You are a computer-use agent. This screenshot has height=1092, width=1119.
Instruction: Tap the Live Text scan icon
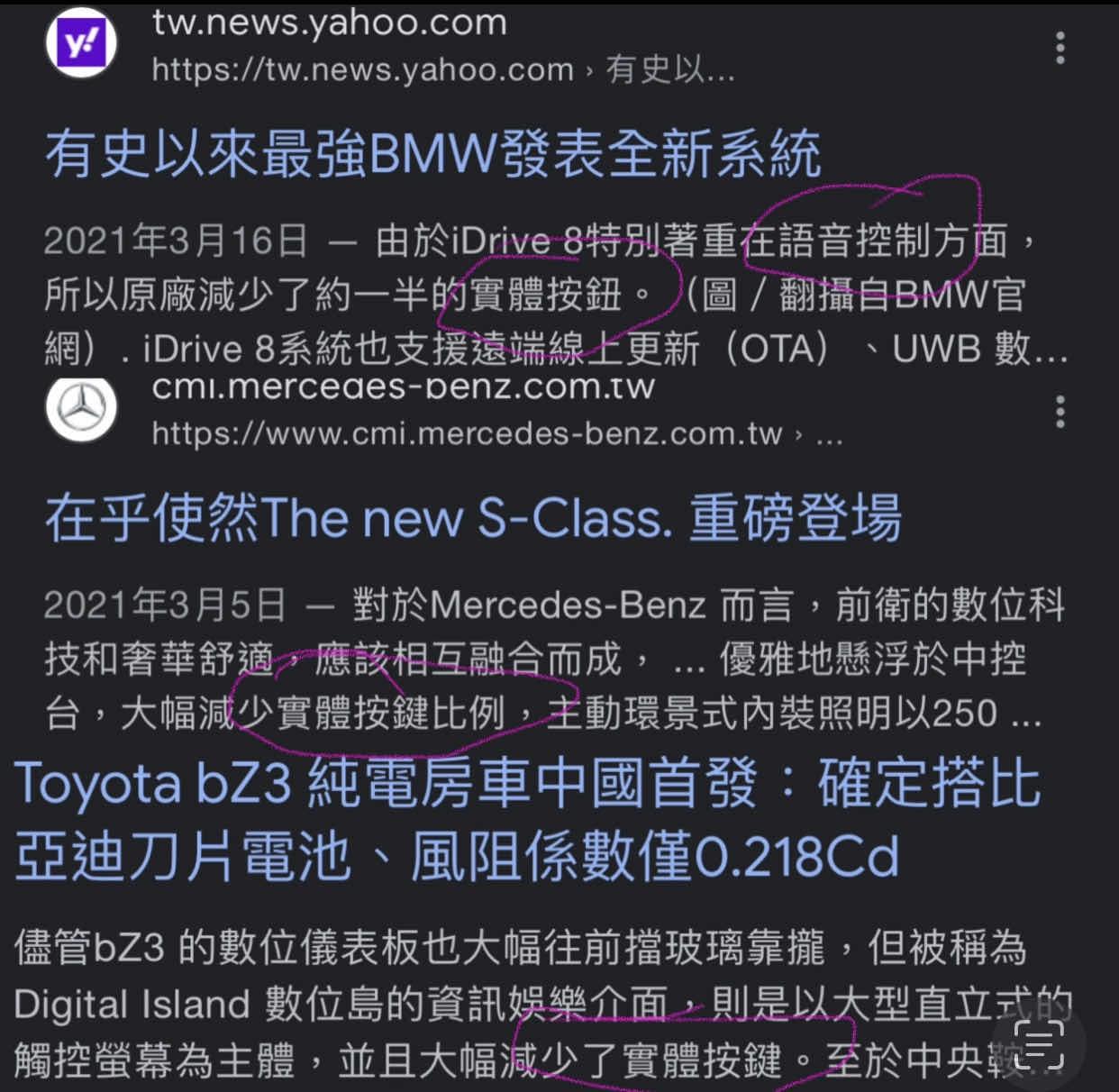click(x=1039, y=1046)
